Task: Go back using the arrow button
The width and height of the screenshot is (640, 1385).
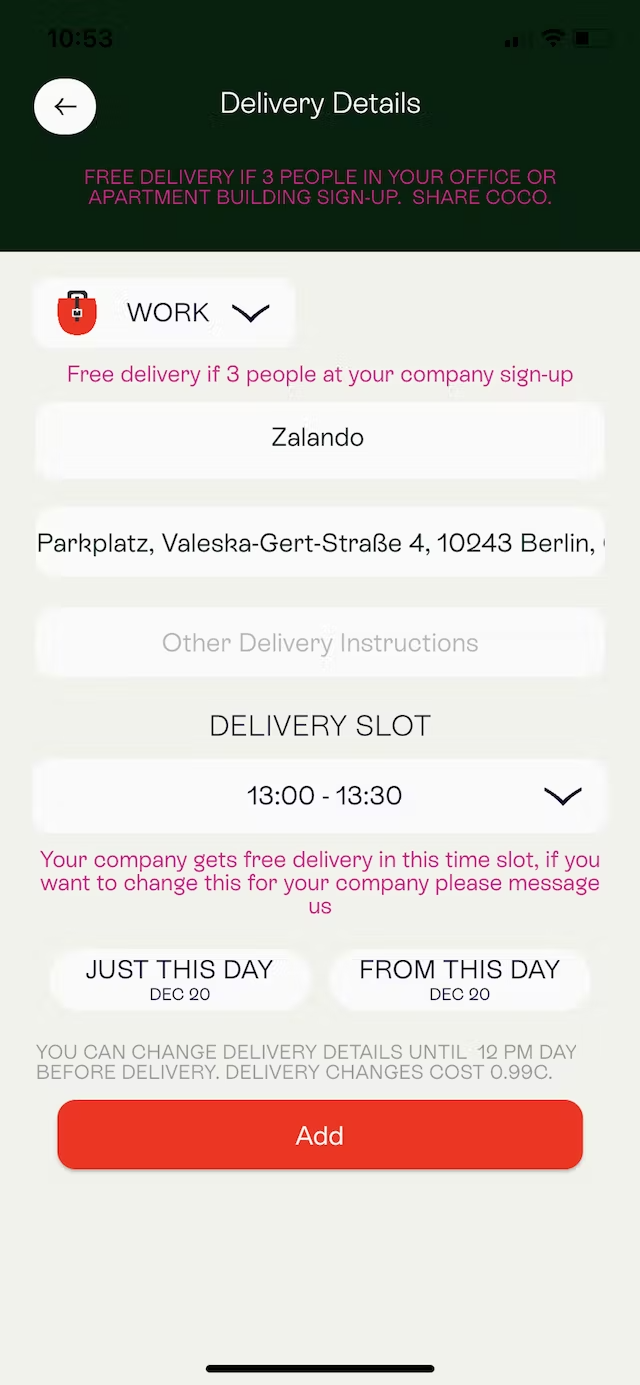Action: [x=65, y=106]
